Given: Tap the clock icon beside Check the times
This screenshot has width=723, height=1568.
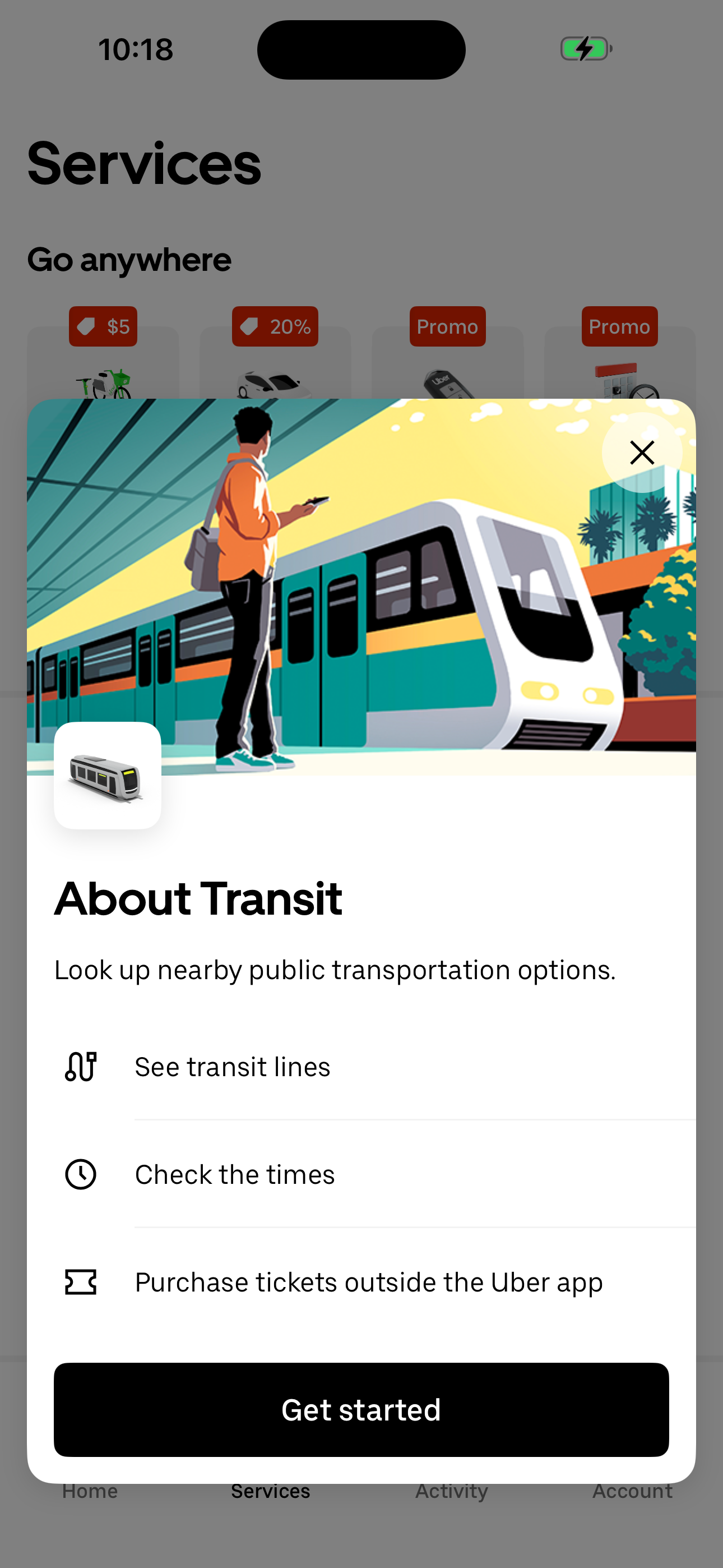Looking at the screenshot, I should [80, 1174].
